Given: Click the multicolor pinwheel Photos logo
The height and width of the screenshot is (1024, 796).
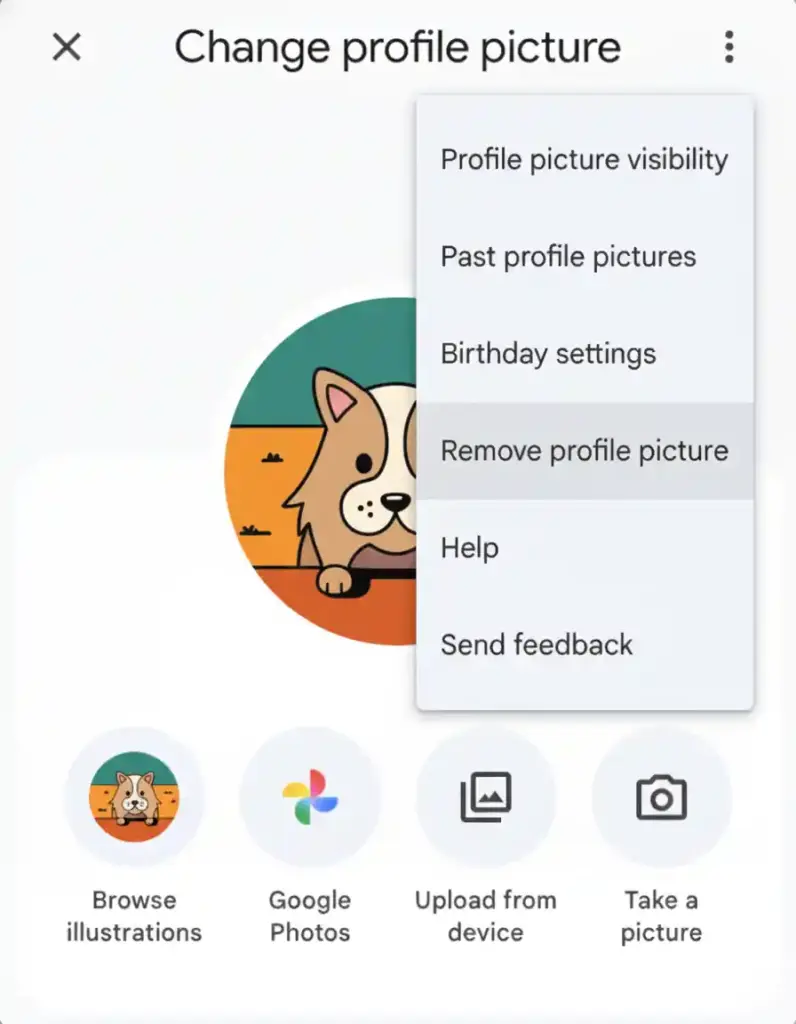Looking at the screenshot, I should coord(311,797).
